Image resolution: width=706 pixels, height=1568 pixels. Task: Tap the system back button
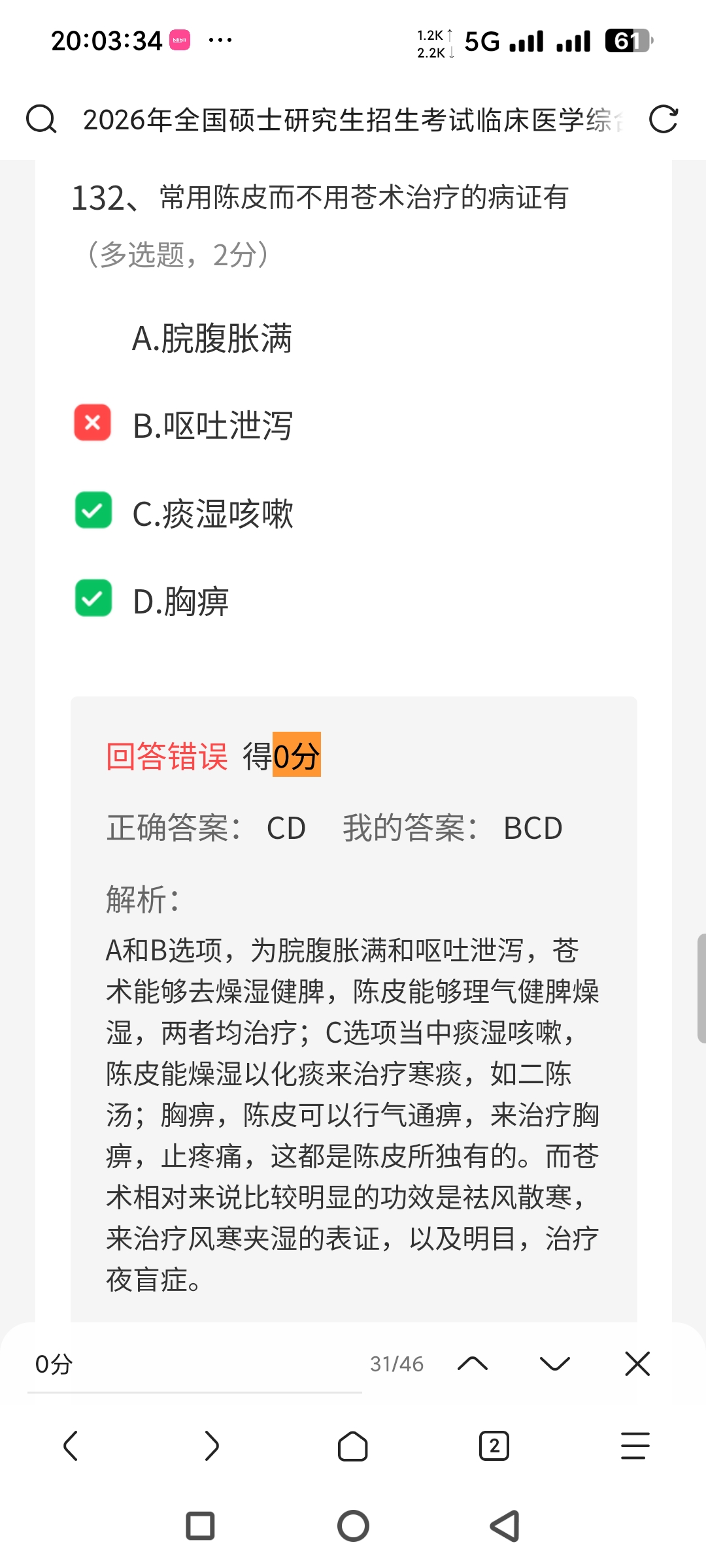(x=505, y=1526)
